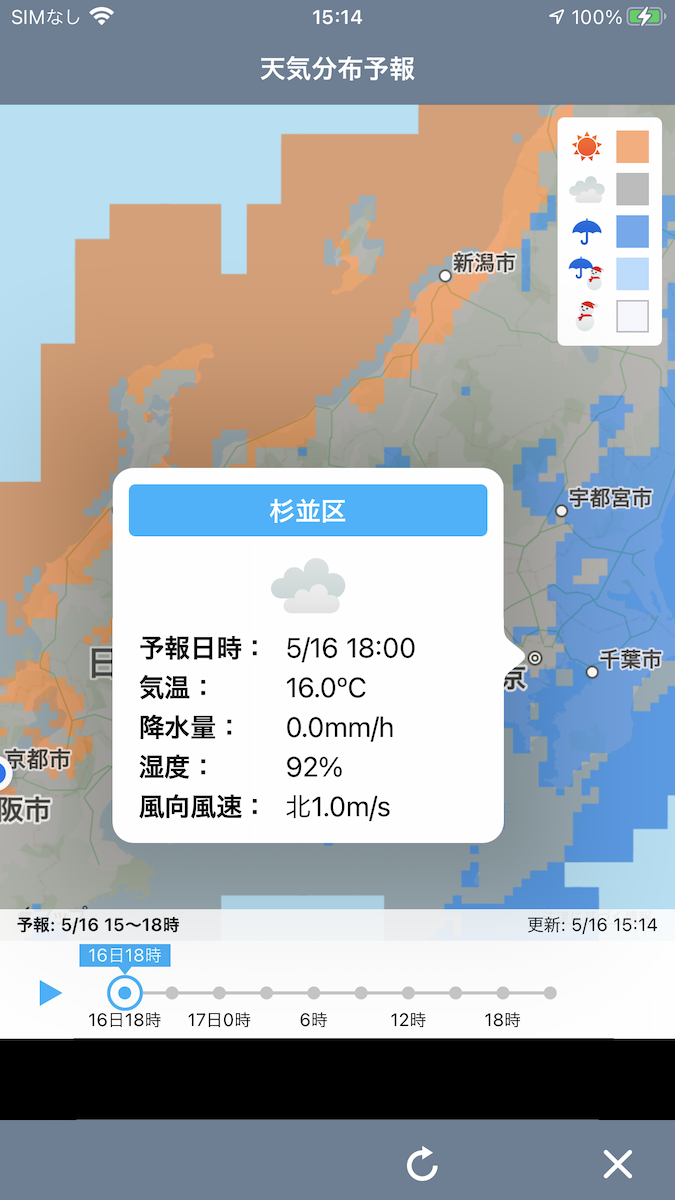Reload the weather distribution forecast
The width and height of the screenshot is (675, 1200).
[x=422, y=1164]
